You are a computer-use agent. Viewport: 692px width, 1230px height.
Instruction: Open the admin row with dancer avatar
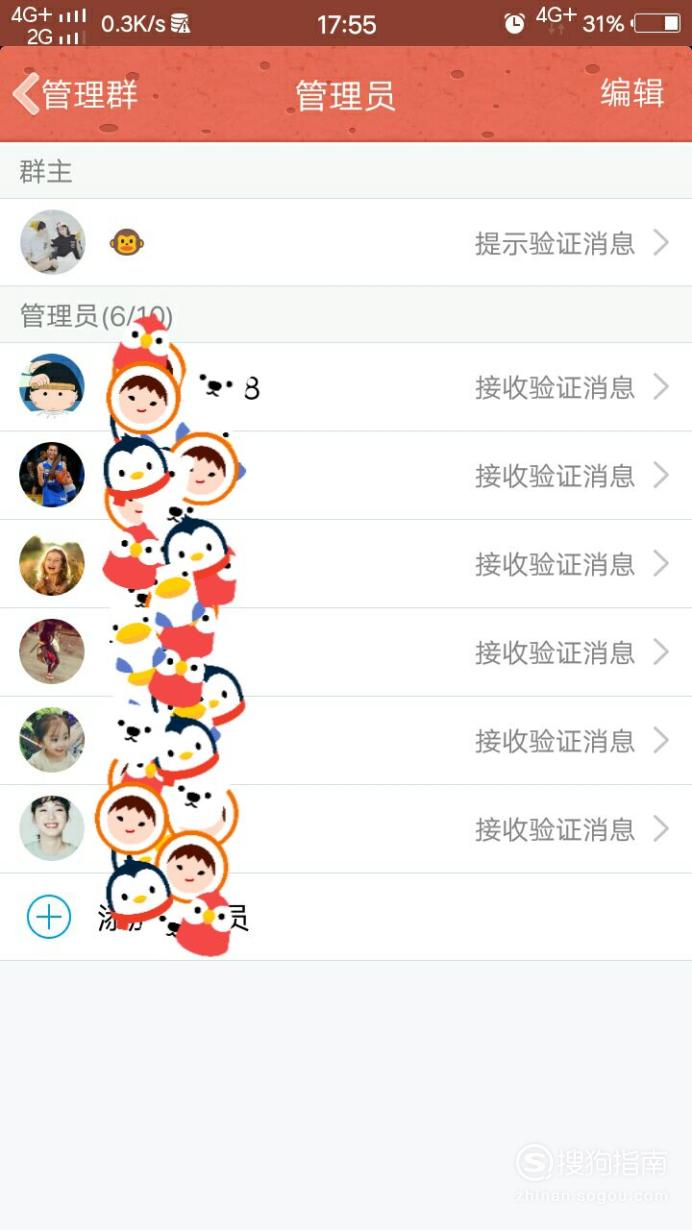346,652
